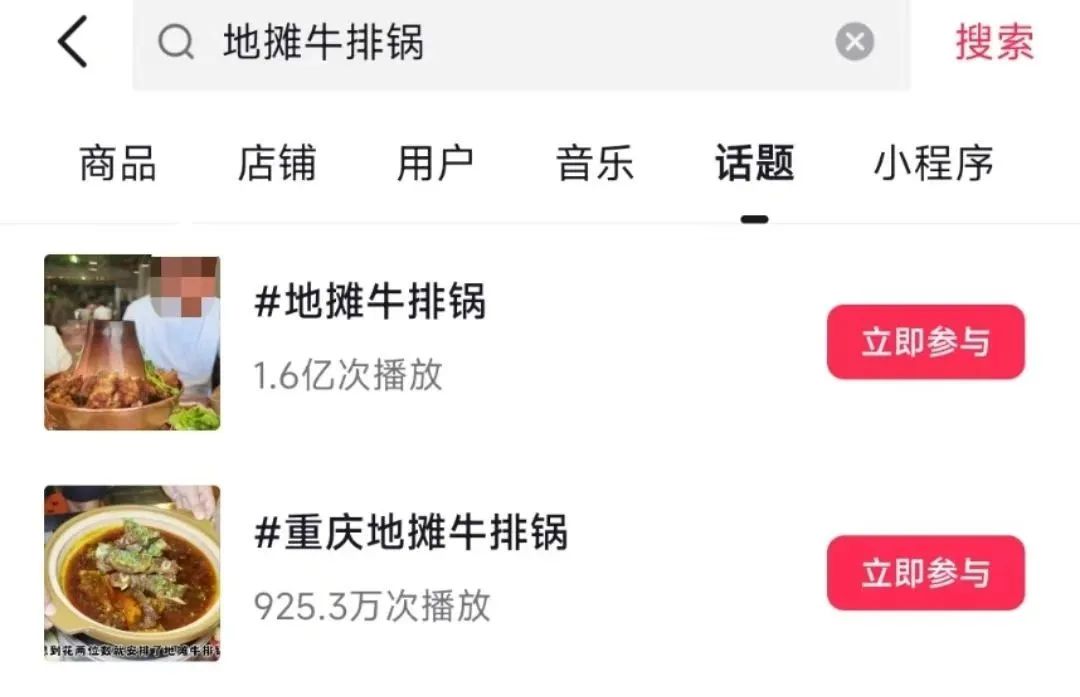Open the #重庆地摊牛排锅 topic
This screenshot has width=1080, height=697.
point(411,534)
